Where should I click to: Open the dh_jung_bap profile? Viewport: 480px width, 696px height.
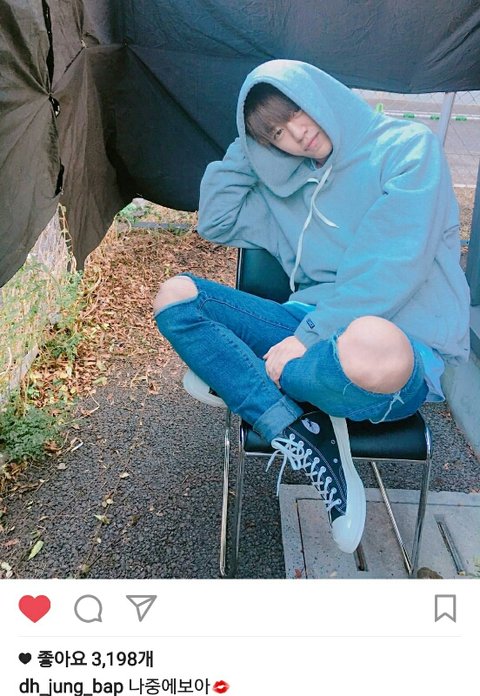coord(71,686)
